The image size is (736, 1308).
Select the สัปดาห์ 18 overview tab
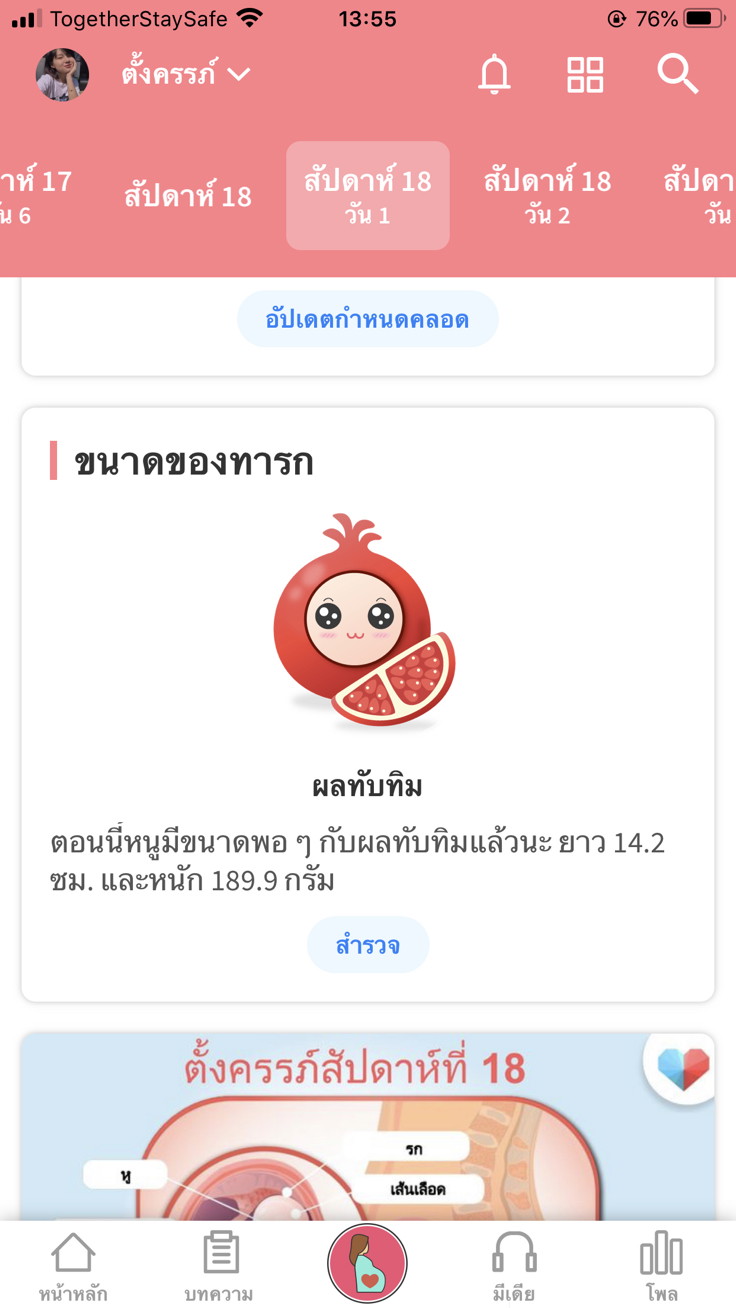[x=188, y=196]
